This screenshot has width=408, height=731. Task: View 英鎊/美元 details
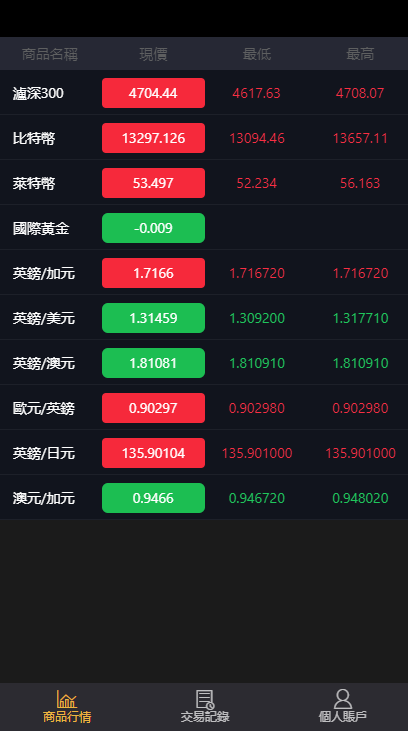(x=204, y=317)
